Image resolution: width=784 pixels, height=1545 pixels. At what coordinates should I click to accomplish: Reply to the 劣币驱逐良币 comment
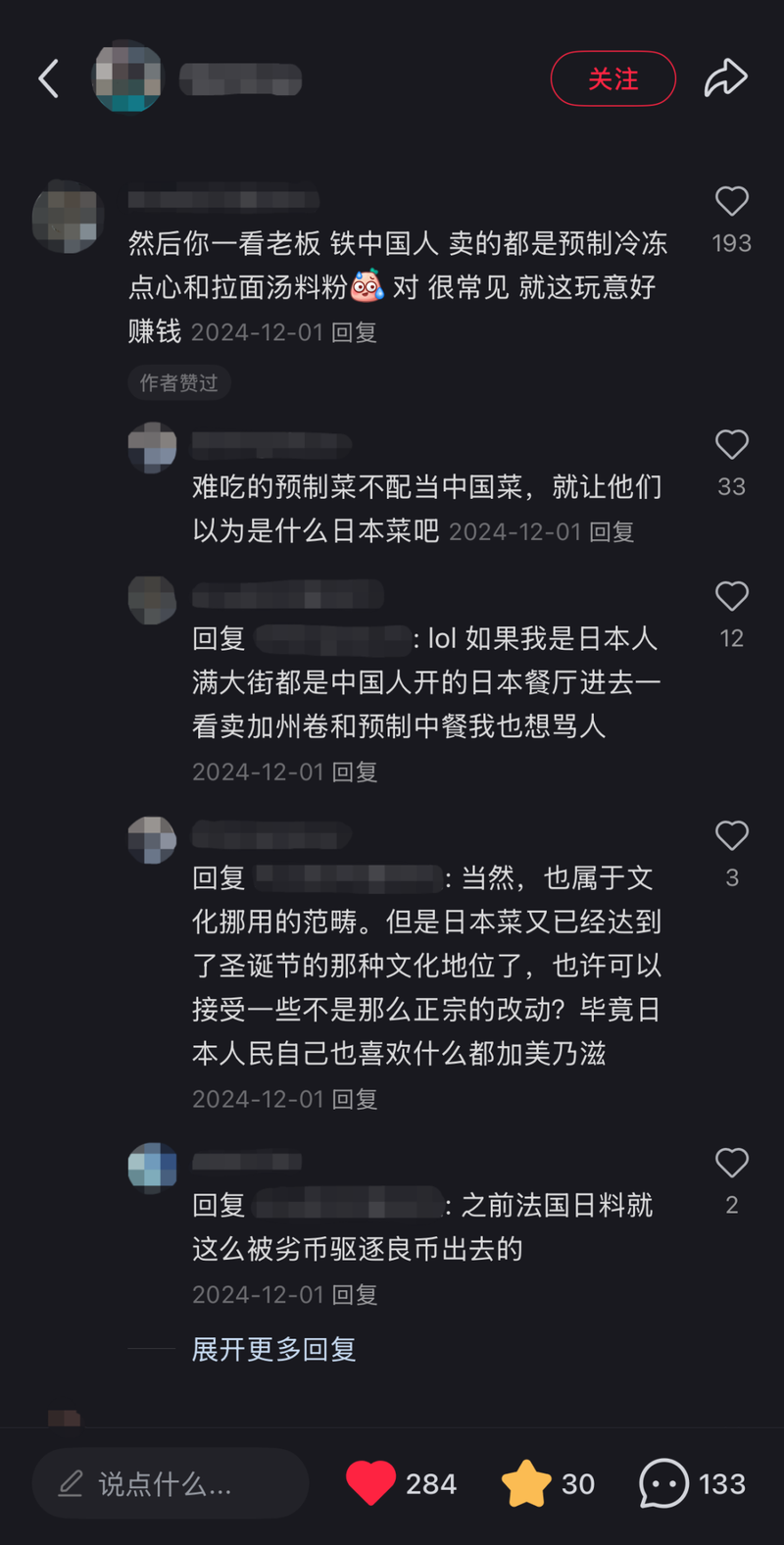pyautogui.click(x=354, y=1295)
